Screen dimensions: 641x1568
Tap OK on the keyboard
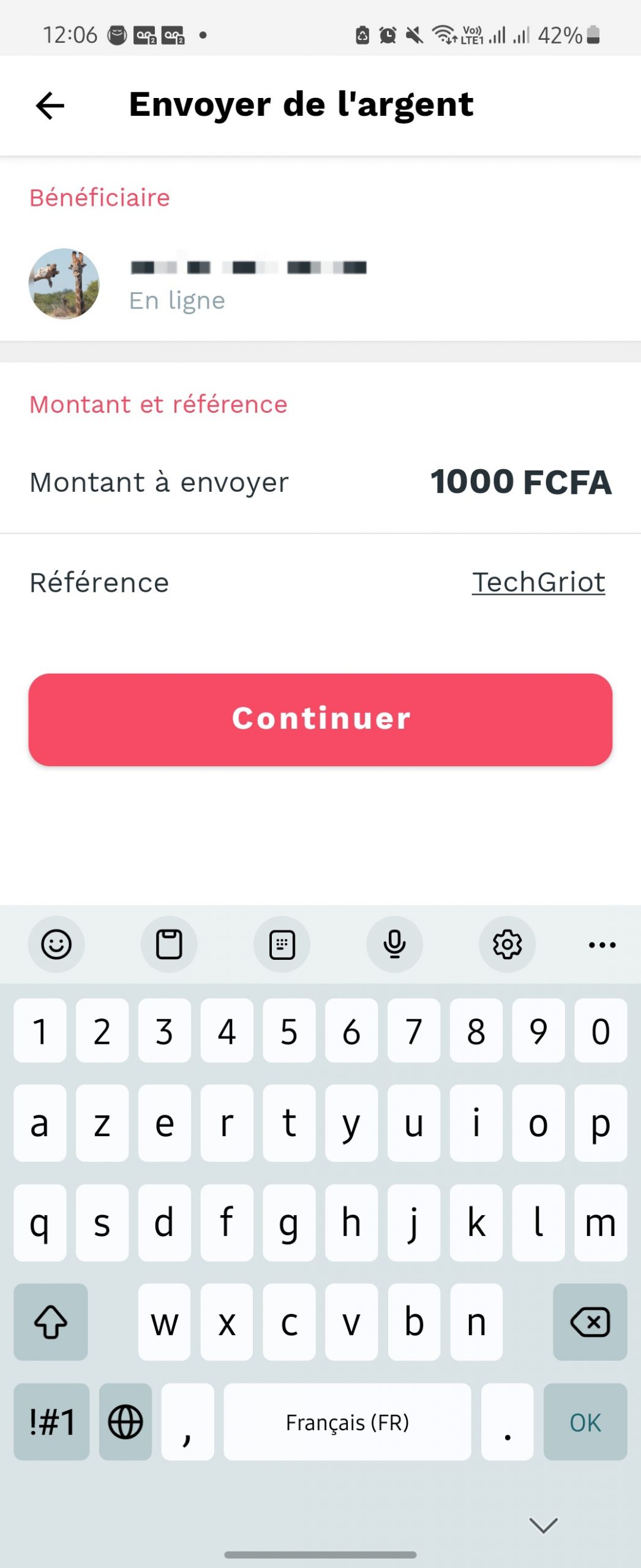[585, 1422]
